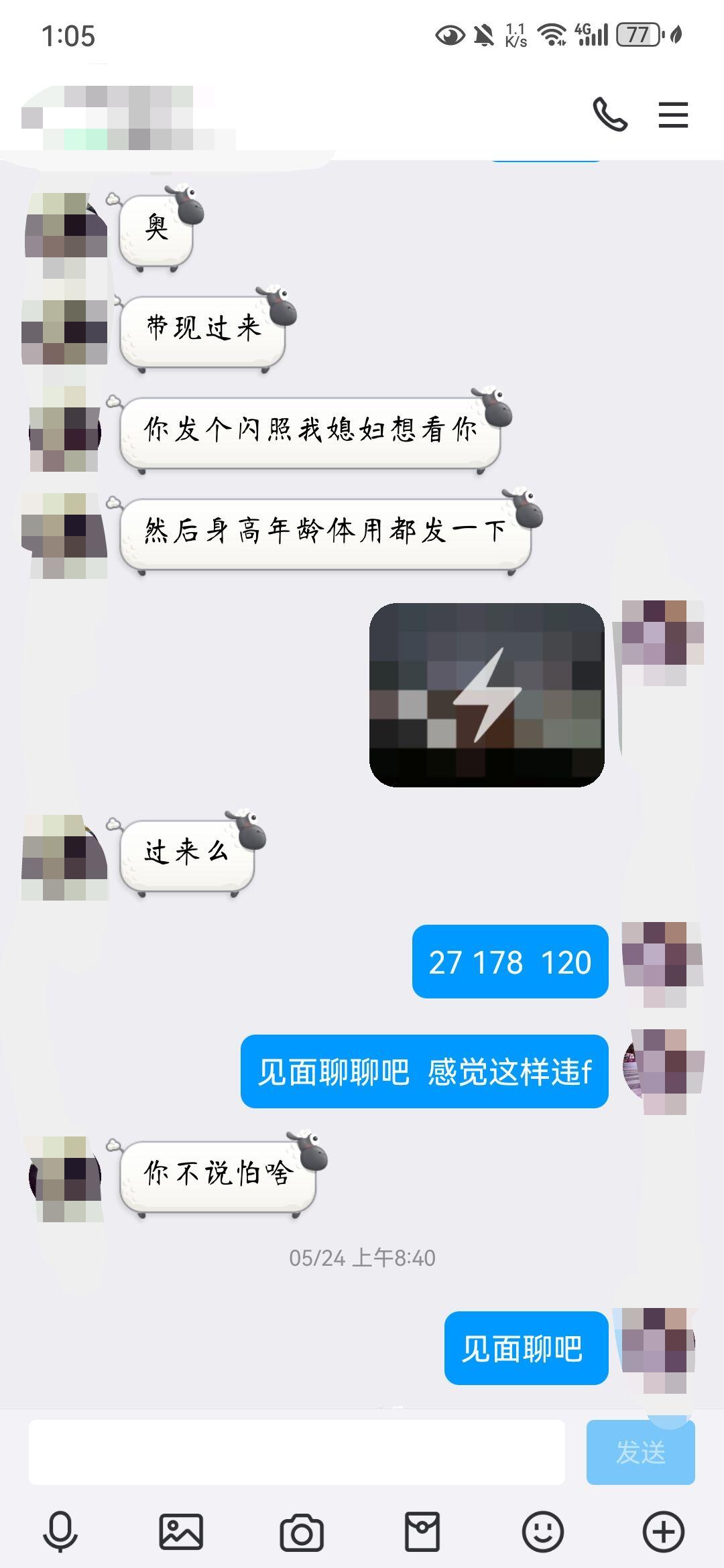The width and height of the screenshot is (724, 1568).
Task: Focus the message text field
Action: [296, 1452]
